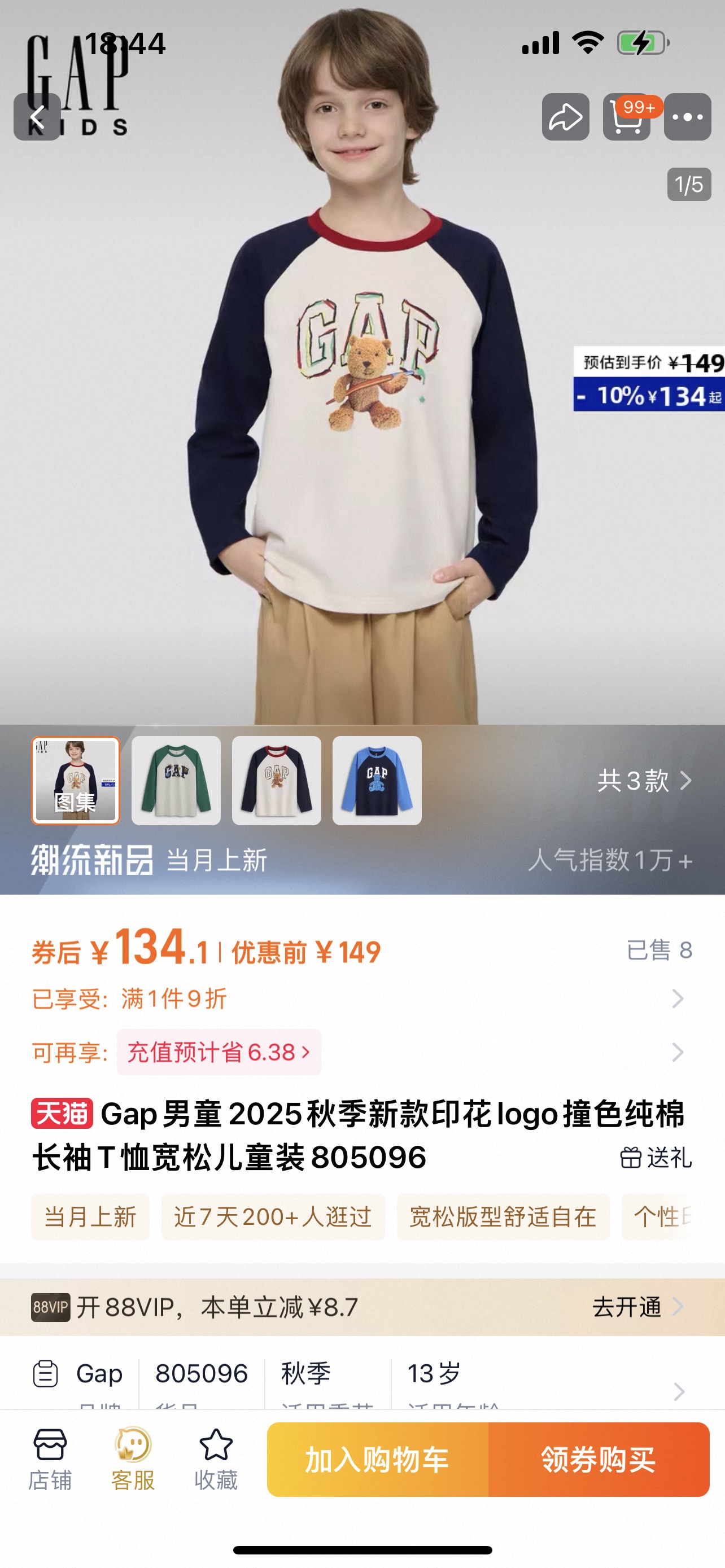View the navy sleeve red collar variant

pyautogui.click(x=276, y=781)
